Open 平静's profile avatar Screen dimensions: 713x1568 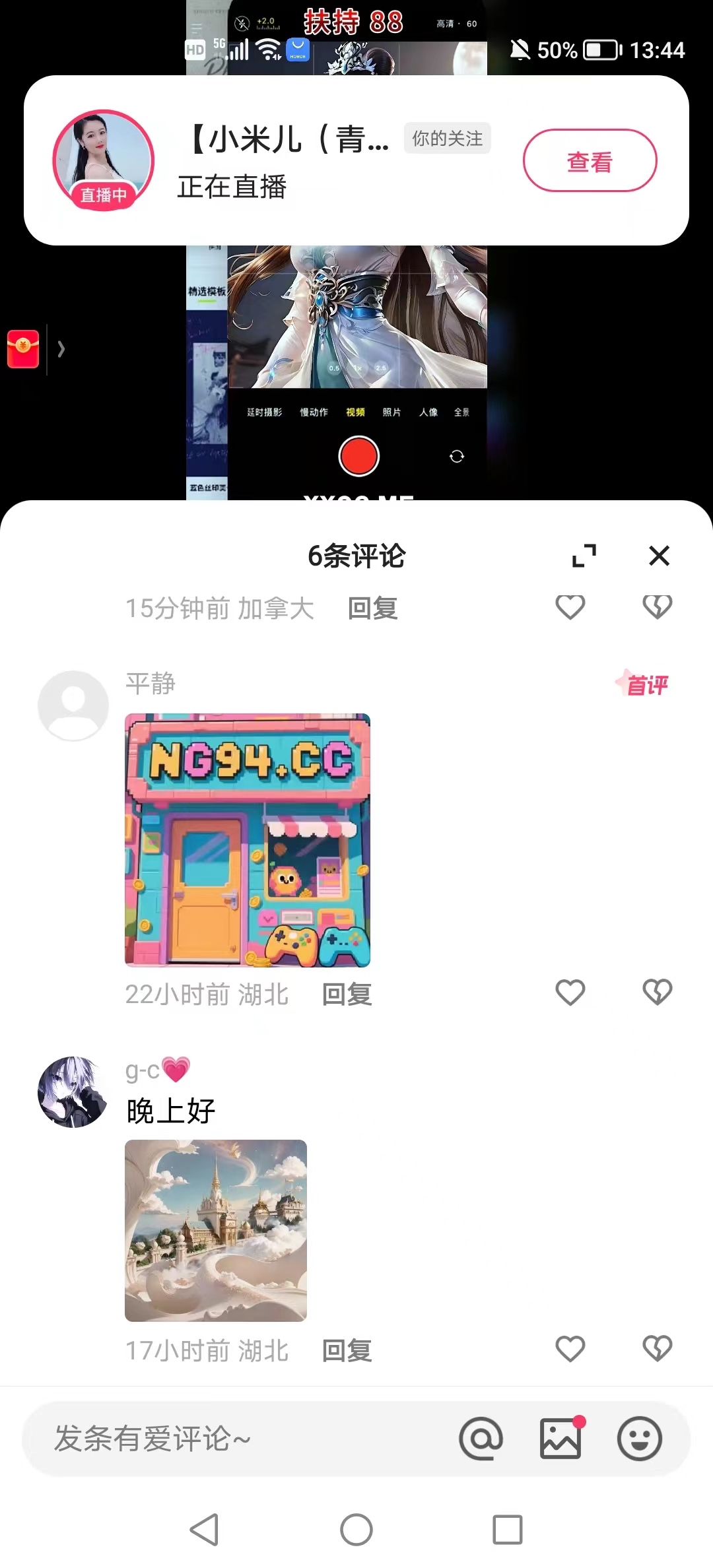(x=73, y=705)
